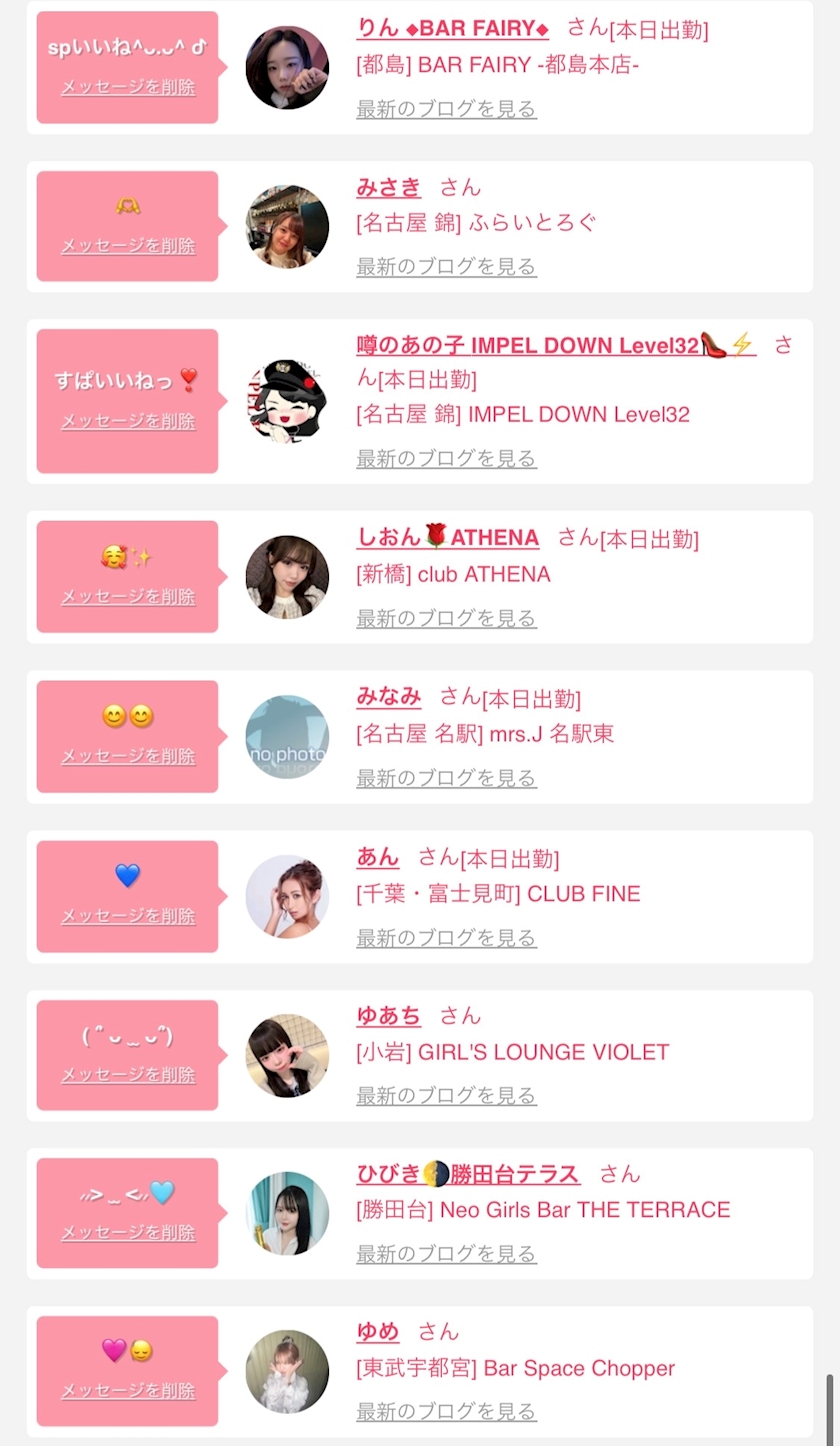Image resolution: width=840 pixels, height=1446 pixels.
Task: Open ゆめ's profile name link
Action: pyautogui.click(x=378, y=1332)
